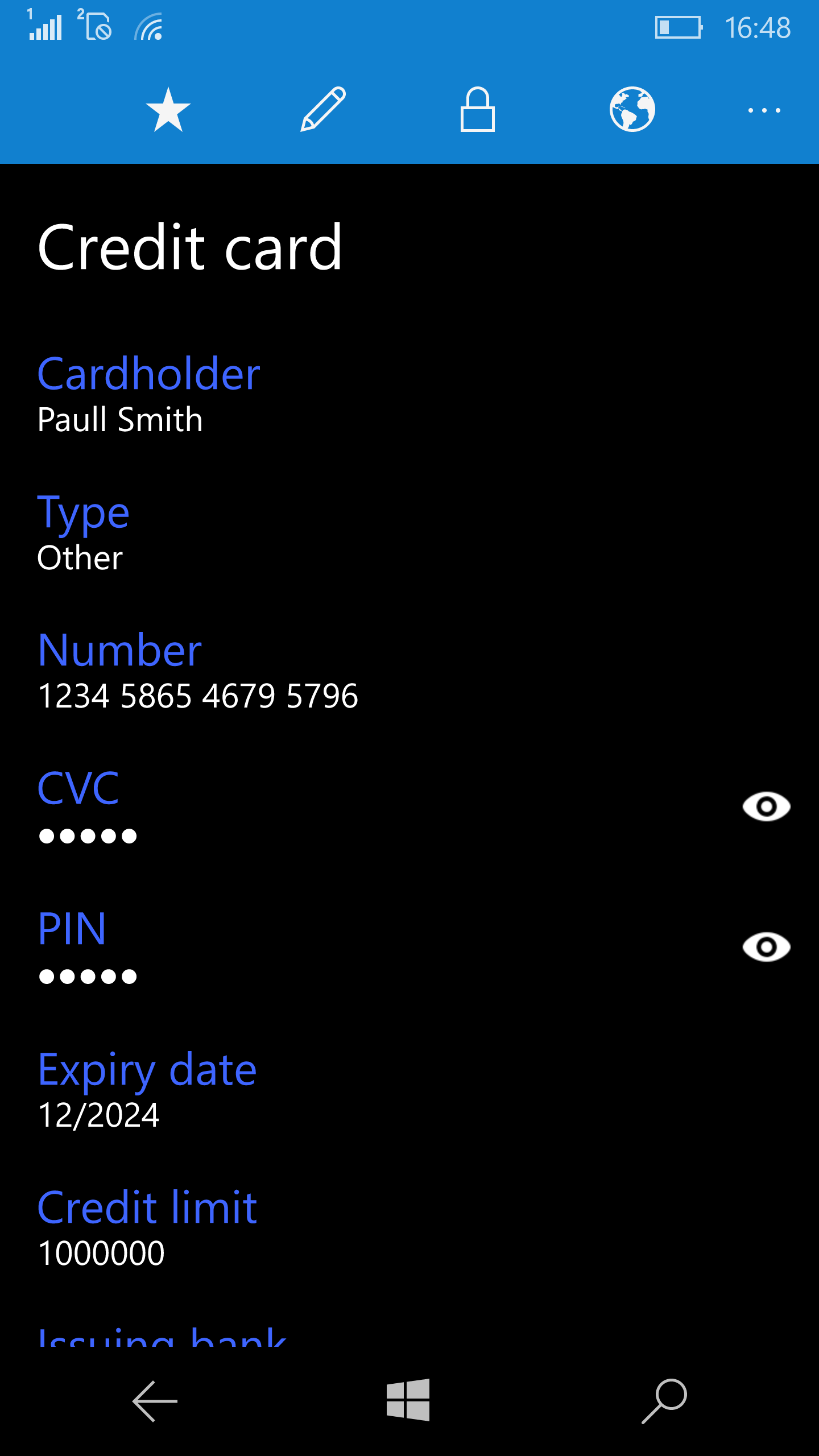Mark this card as favorite with the star

coord(168,109)
